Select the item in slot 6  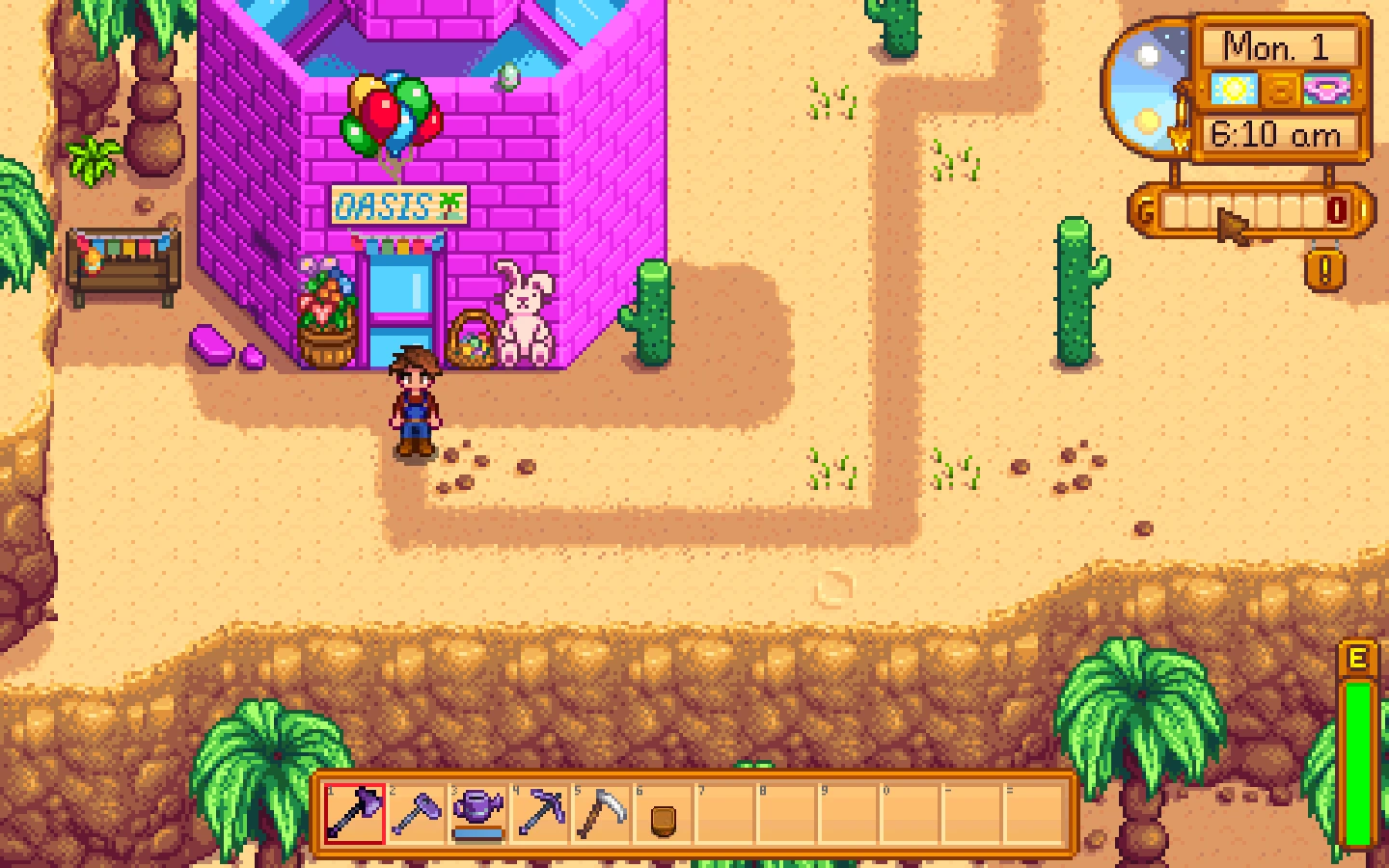pos(664,814)
